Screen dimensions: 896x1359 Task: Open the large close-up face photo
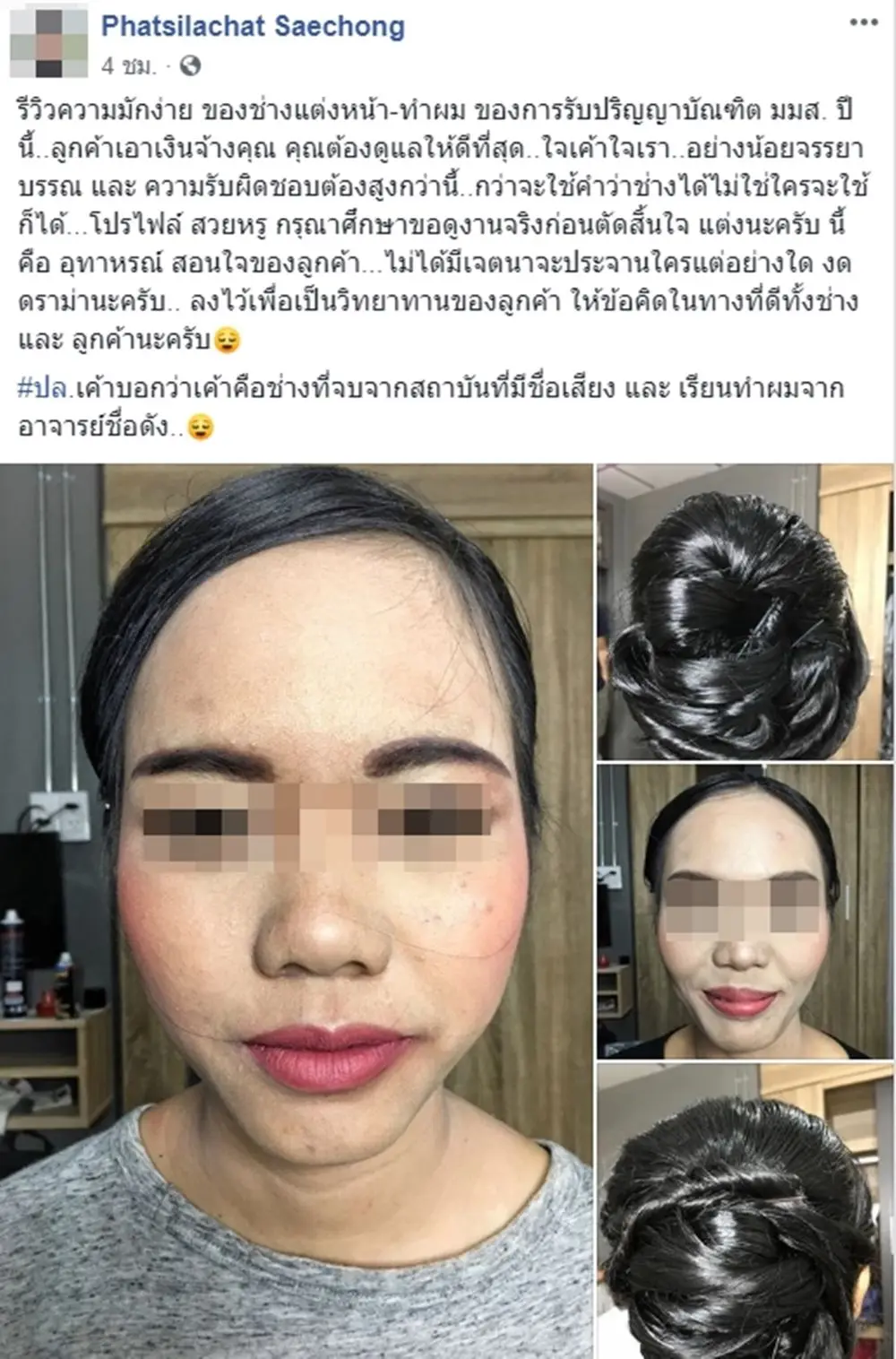(x=296, y=910)
